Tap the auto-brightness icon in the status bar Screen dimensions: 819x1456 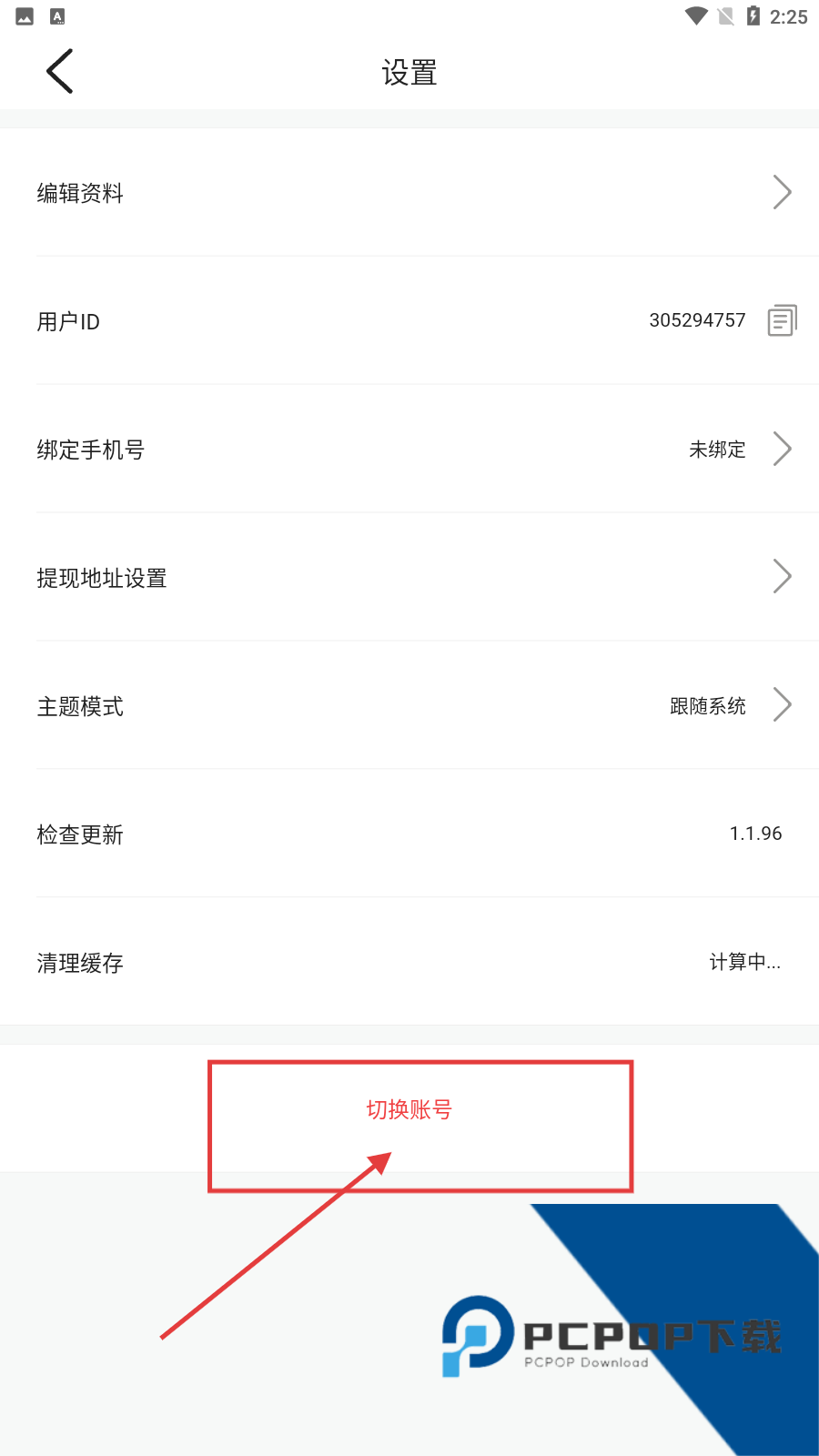click(x=56, y=15)
